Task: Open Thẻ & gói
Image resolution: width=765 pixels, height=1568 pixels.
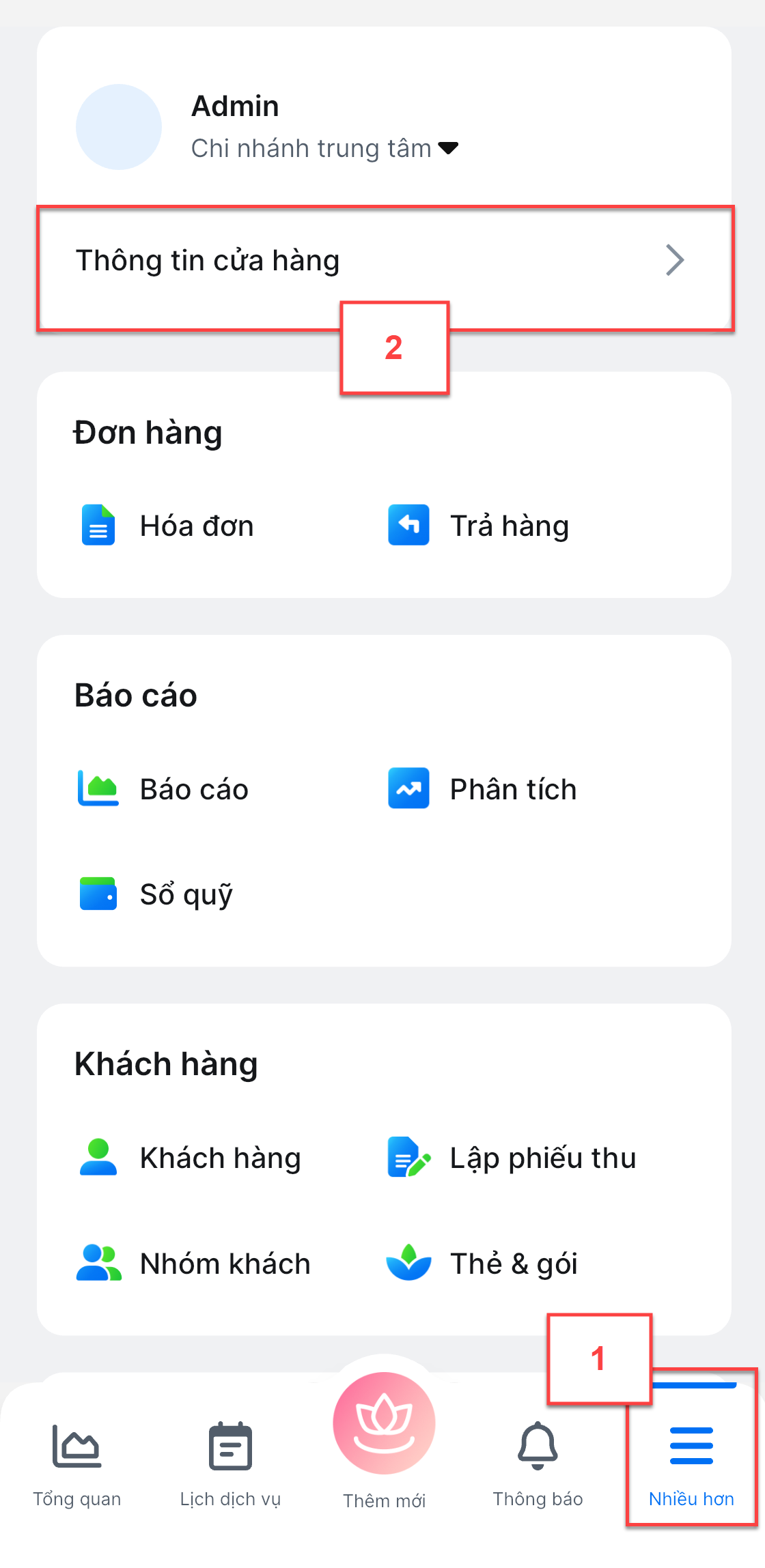Action: pyautogui.click(x=483, y=1264)
